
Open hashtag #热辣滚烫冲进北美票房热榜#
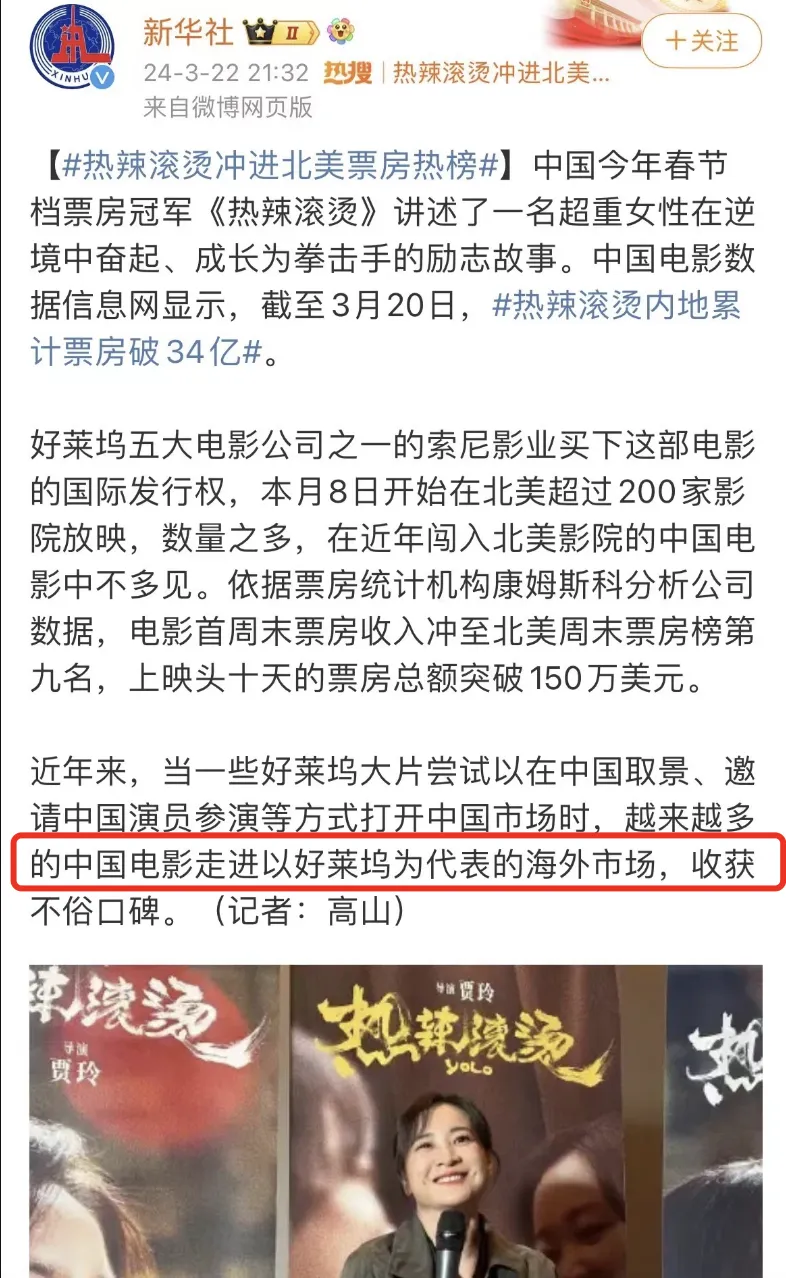coord(281,163)
